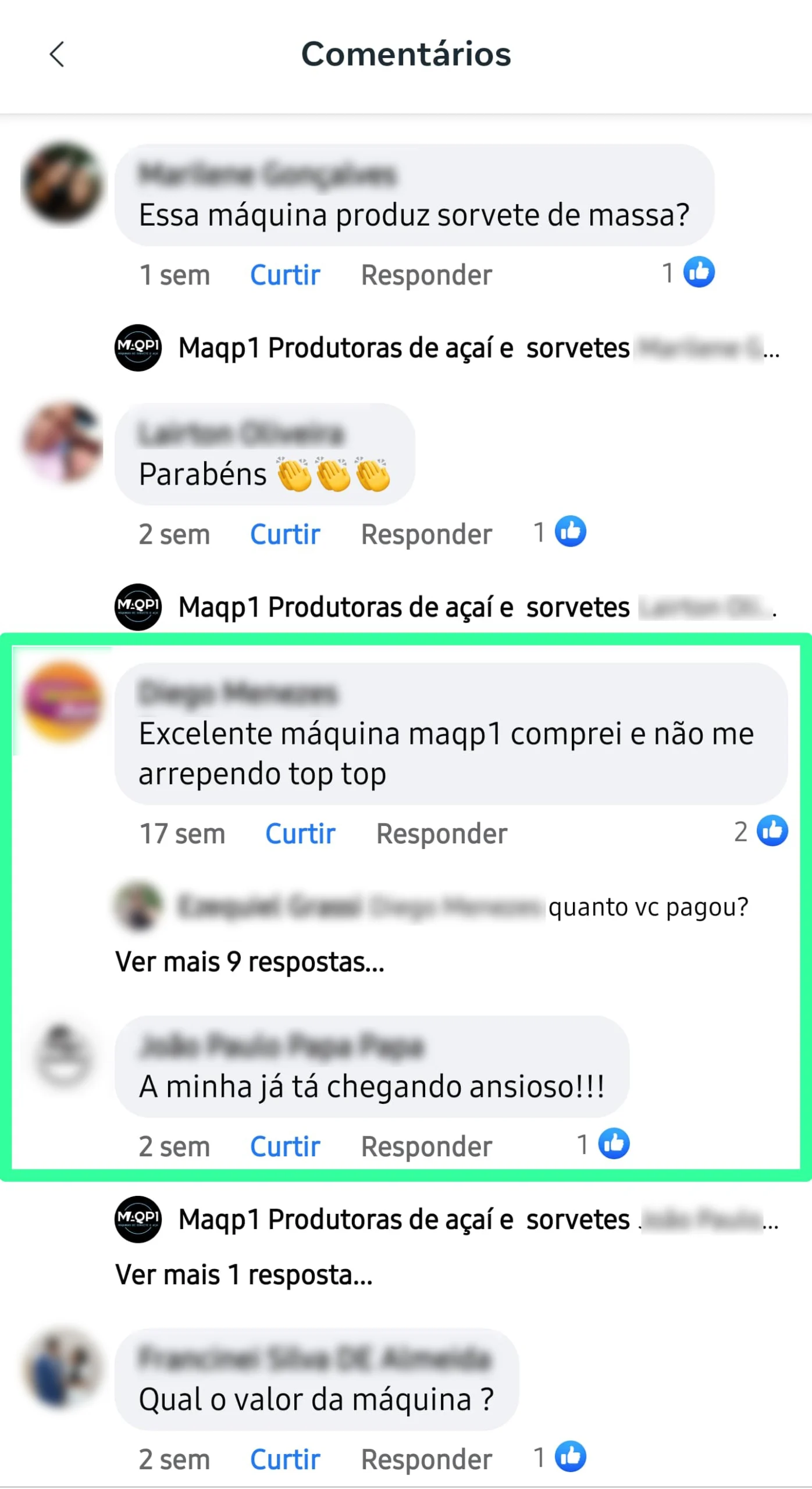
Task: View reactions on the 'Excelente máquina' comment
Action: tap(761, 832)
